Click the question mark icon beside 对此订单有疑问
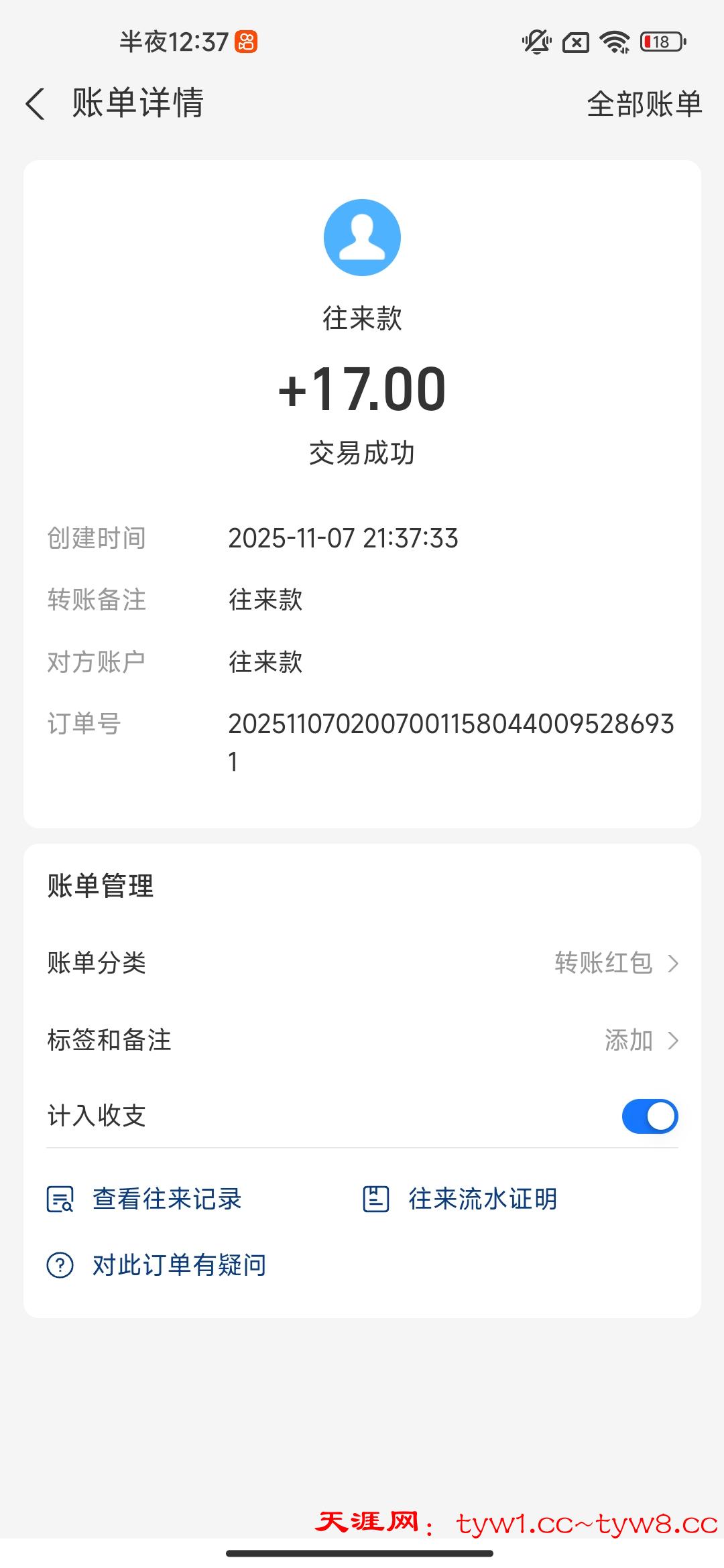 tap(60, 1265)
